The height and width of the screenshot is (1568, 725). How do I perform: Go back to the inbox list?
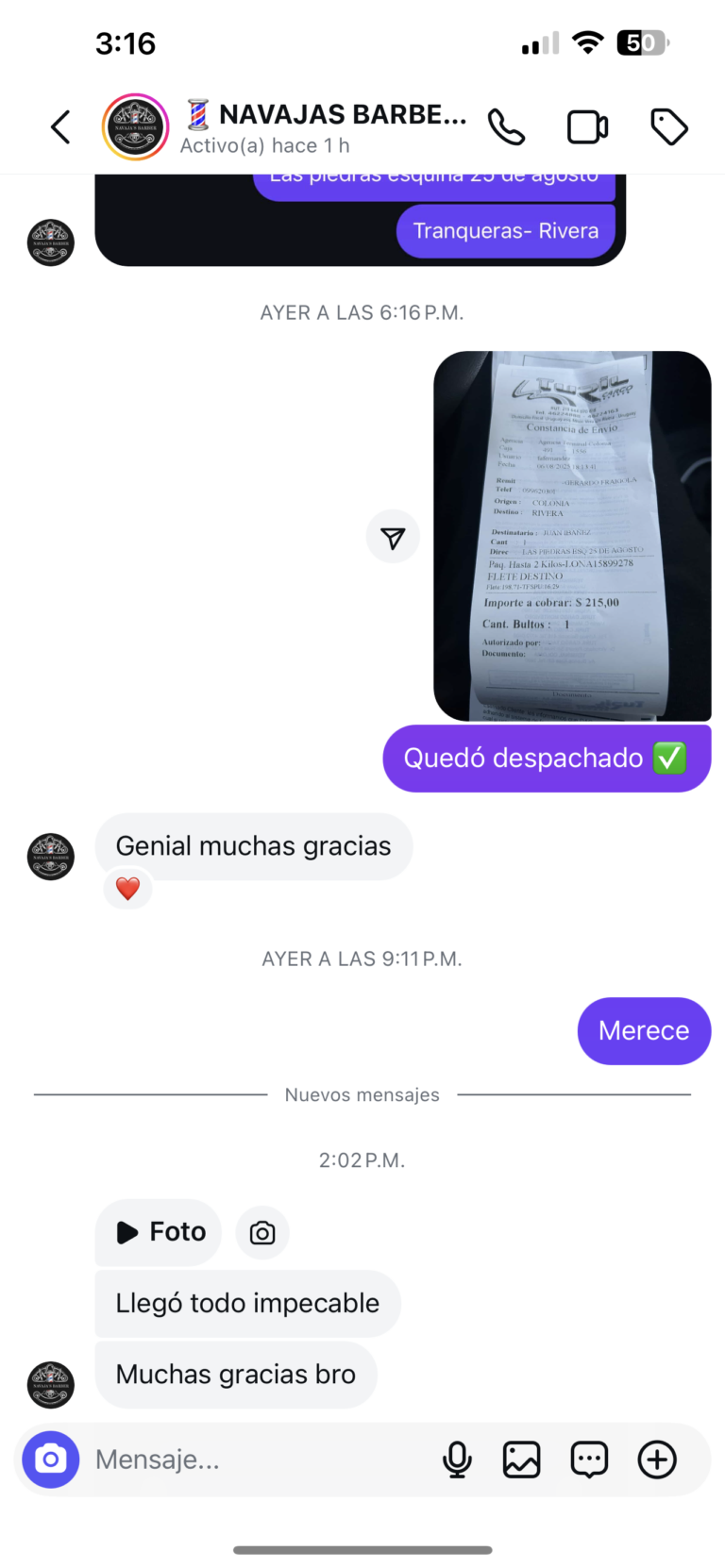pos(60,127)
